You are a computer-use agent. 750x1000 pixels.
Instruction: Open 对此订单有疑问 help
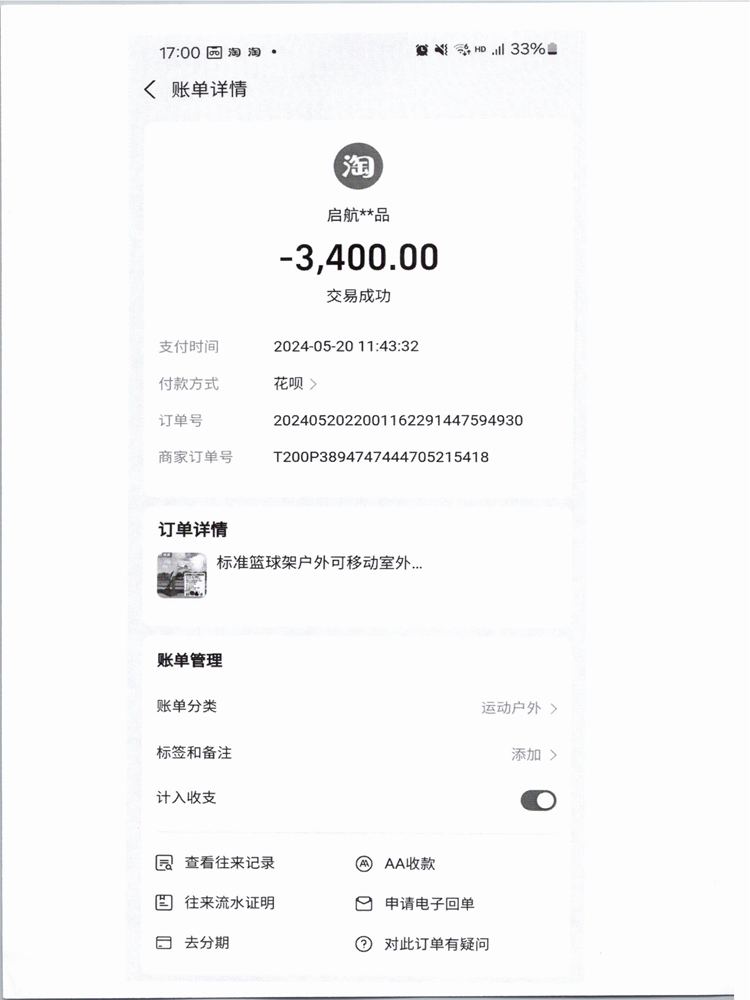(435, 943)
